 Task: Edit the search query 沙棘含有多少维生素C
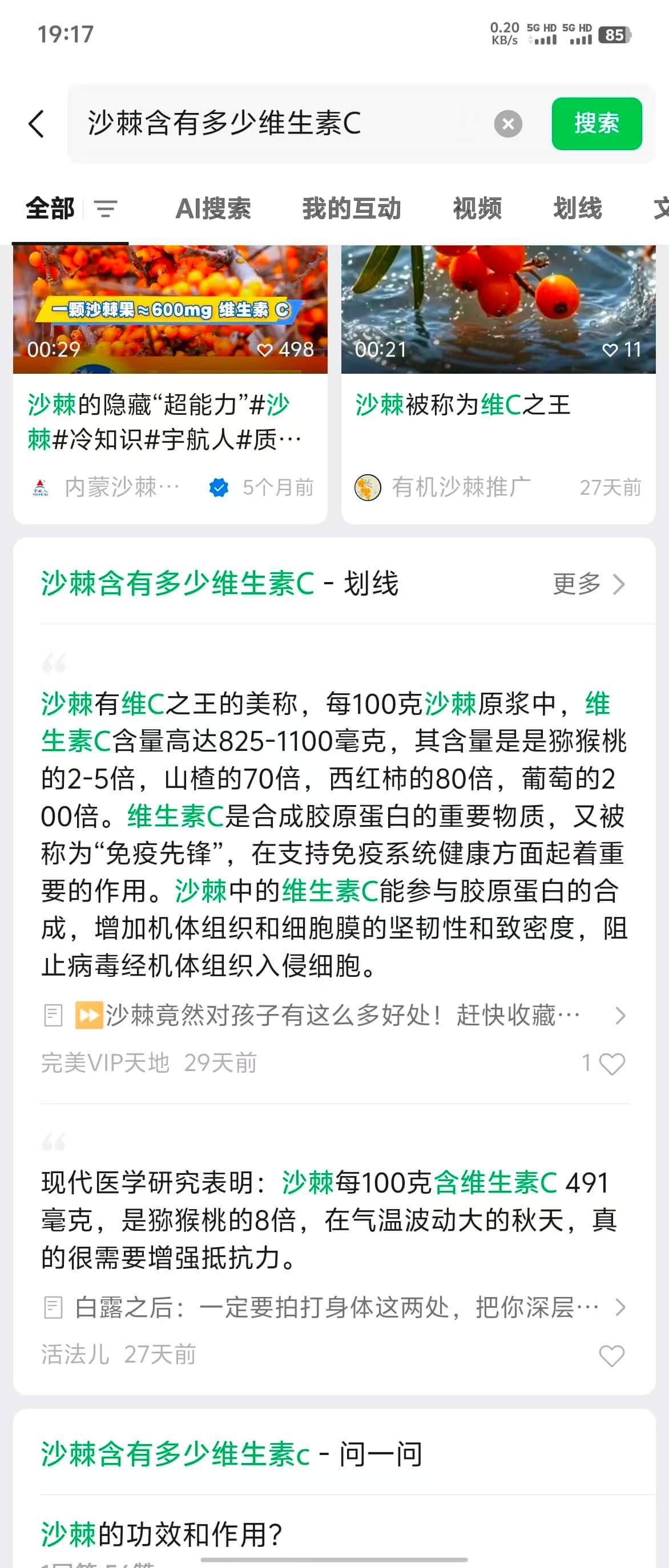[x=274, y=124]
